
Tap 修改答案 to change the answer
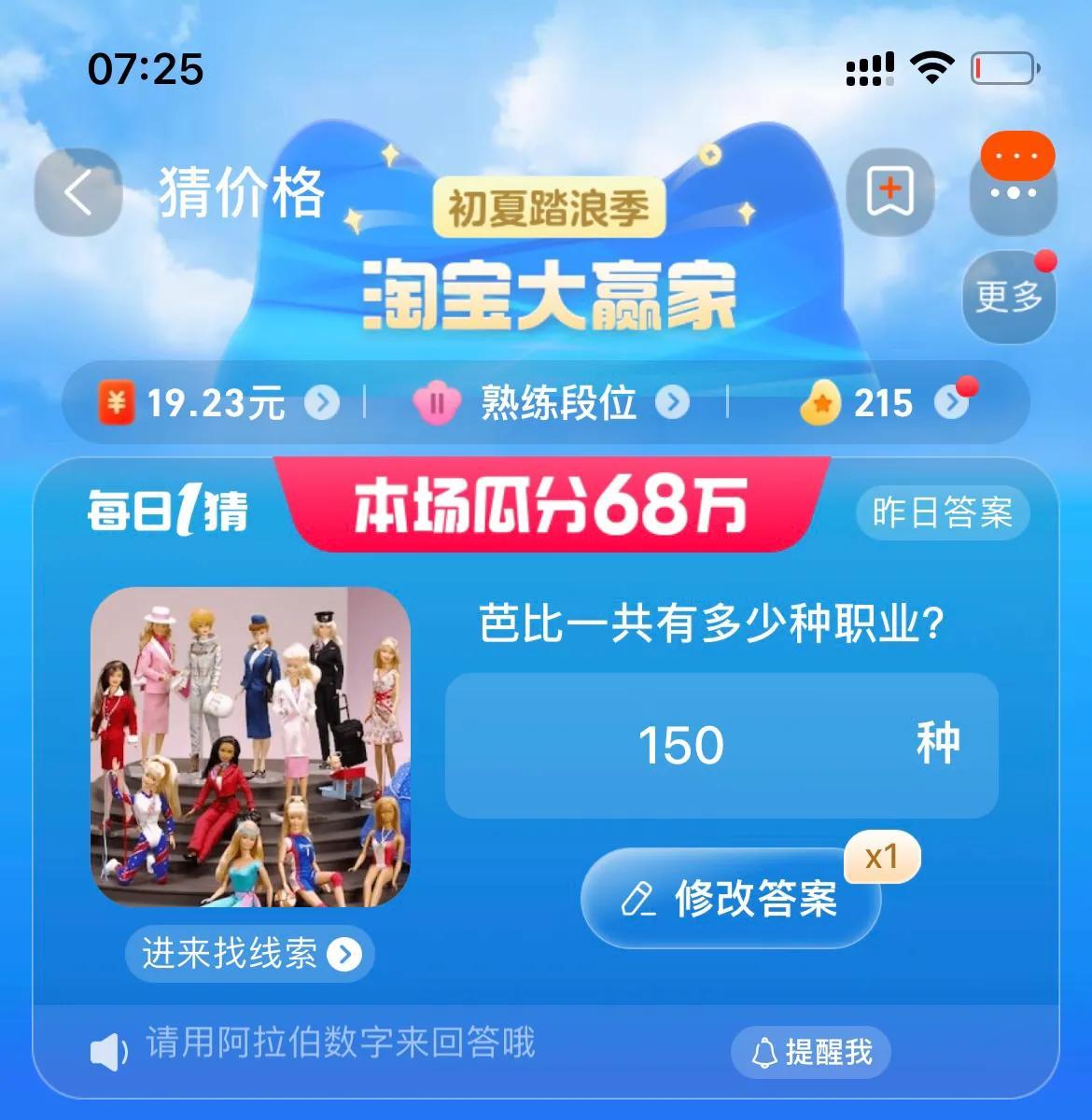(731, 899)
